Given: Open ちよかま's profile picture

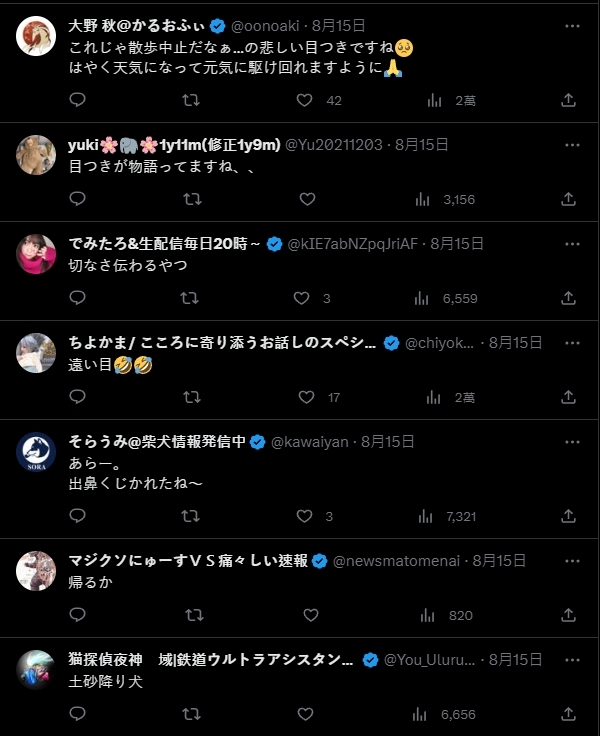Looking at the screenshot, I should pyautogui.click(x=36, y=353).
